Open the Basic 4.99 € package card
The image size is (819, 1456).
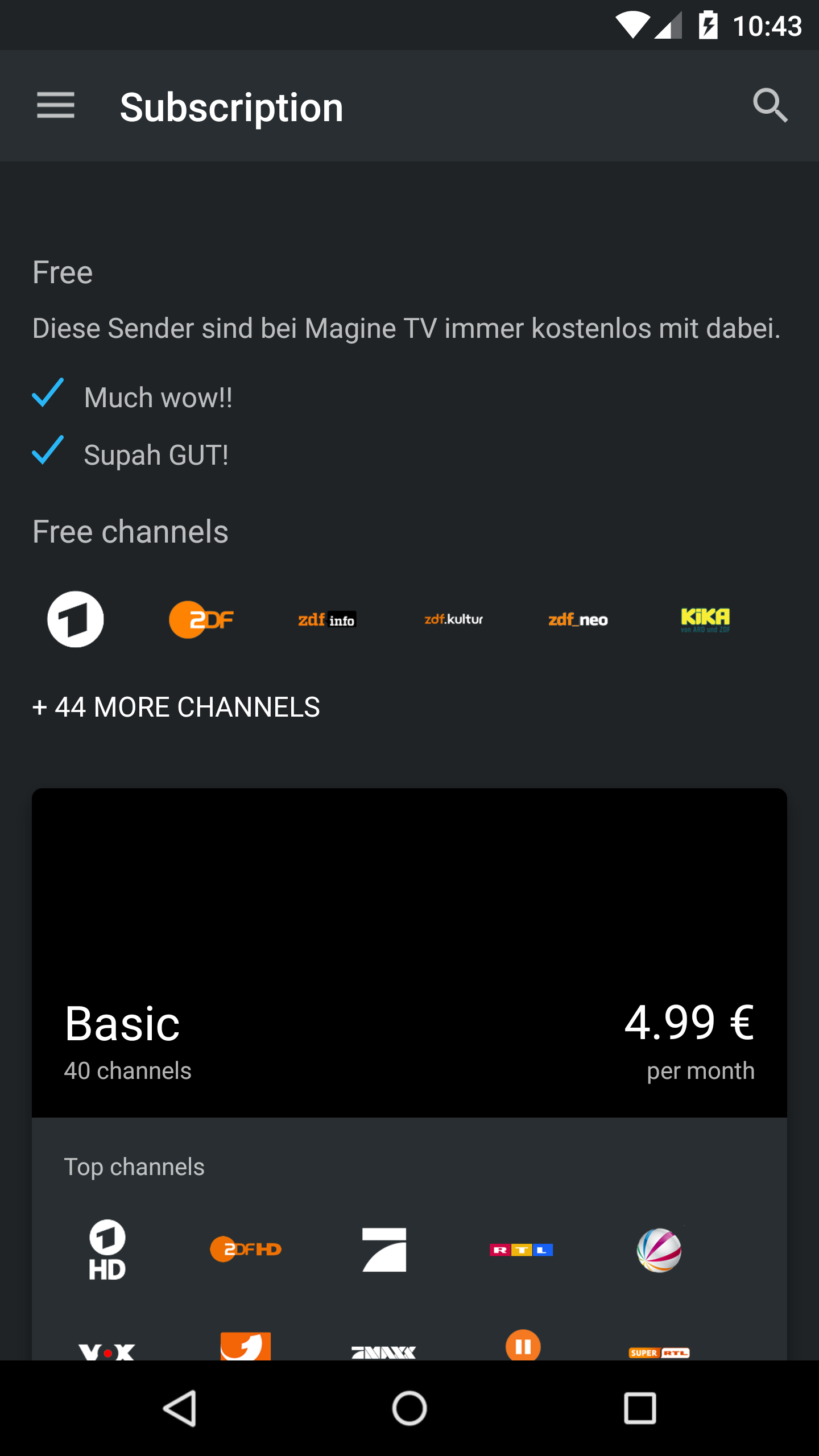click(x=409, y=953)
